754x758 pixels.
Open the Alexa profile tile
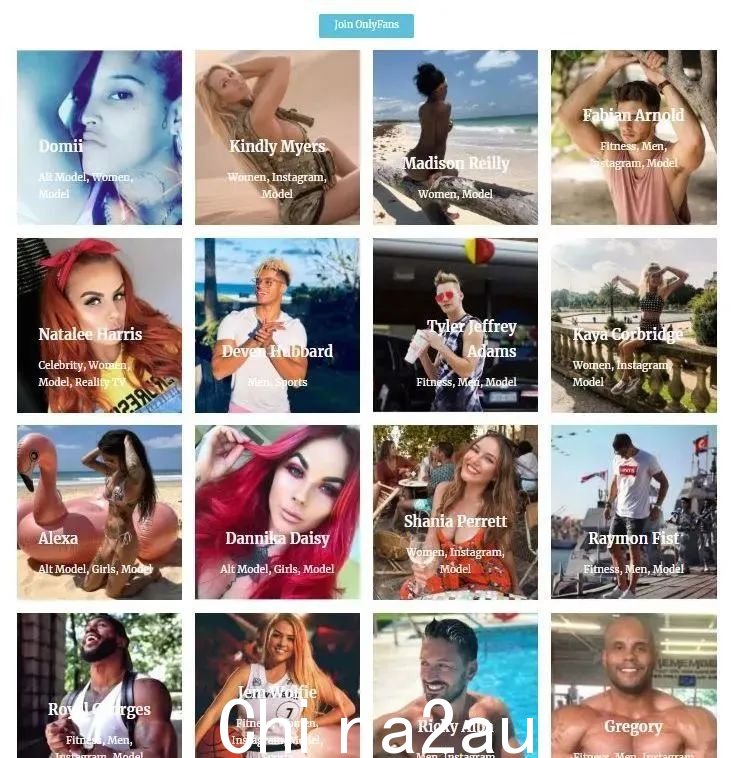[99, 512]
